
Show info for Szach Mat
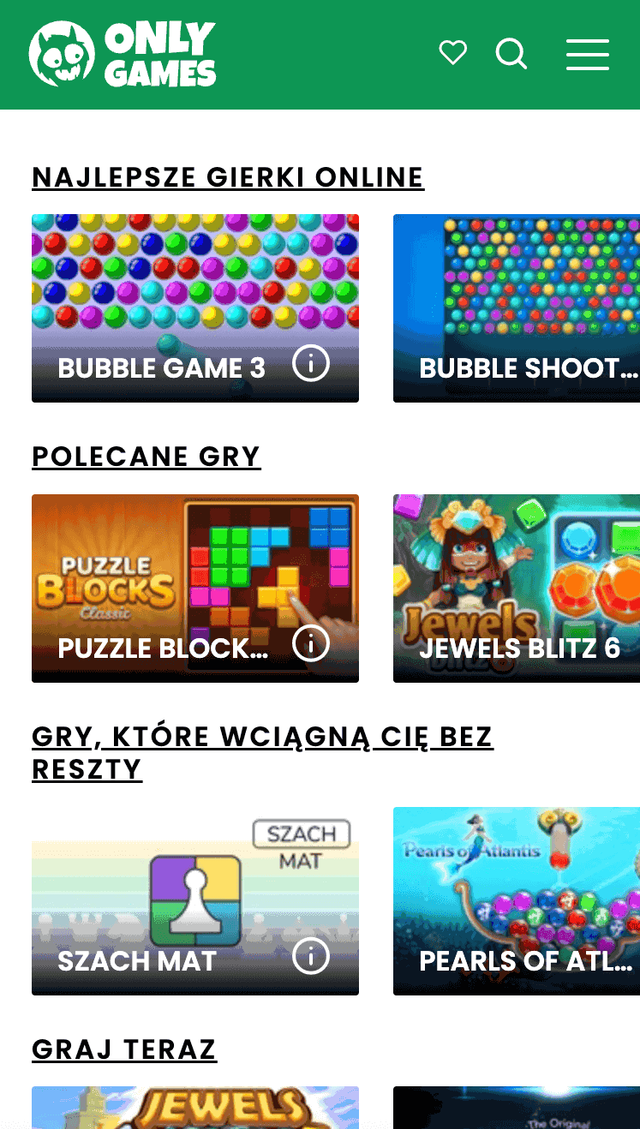[x=311, y=957]
